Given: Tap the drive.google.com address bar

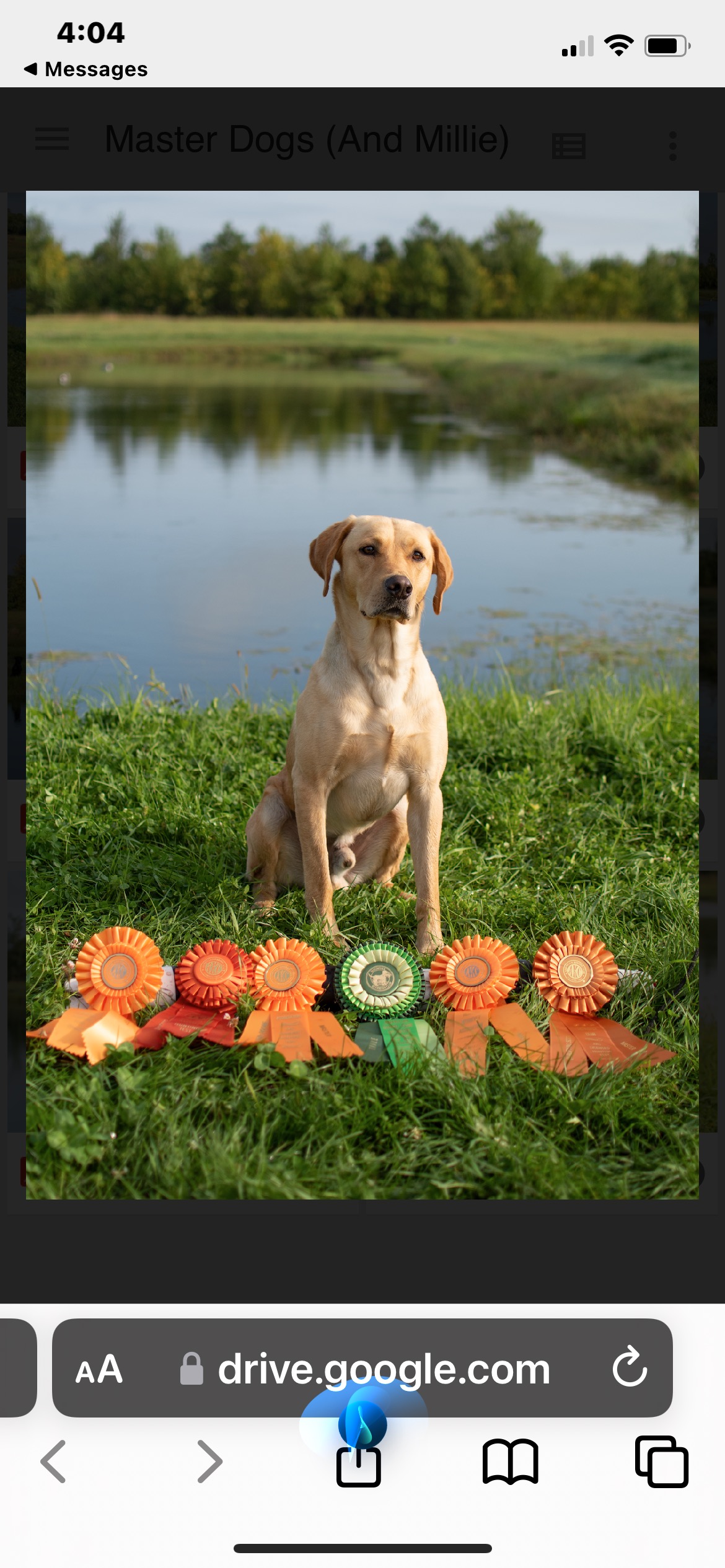Looking at the screenshot, I should tap(383, 1369).
